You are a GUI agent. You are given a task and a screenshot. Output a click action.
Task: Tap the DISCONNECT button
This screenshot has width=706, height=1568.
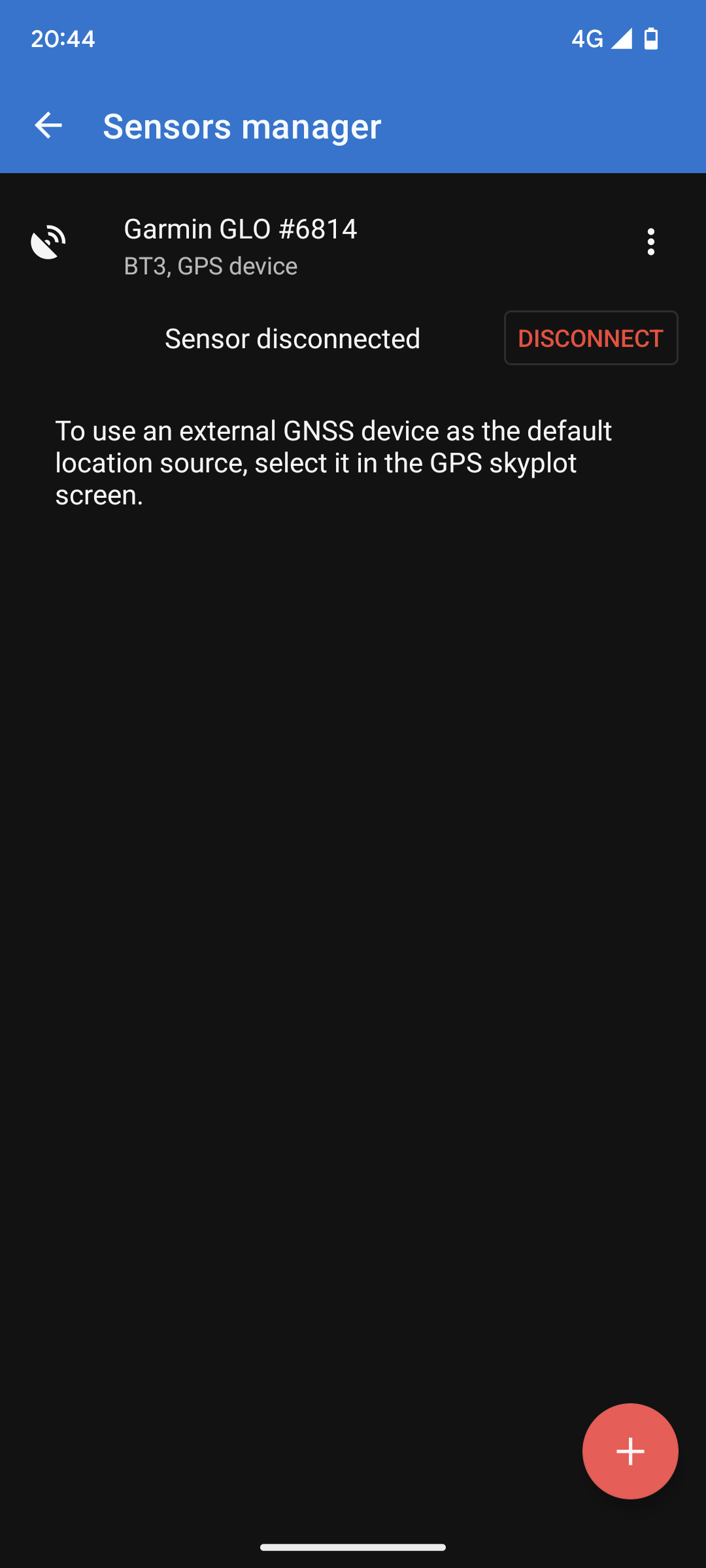pos(590,338)
